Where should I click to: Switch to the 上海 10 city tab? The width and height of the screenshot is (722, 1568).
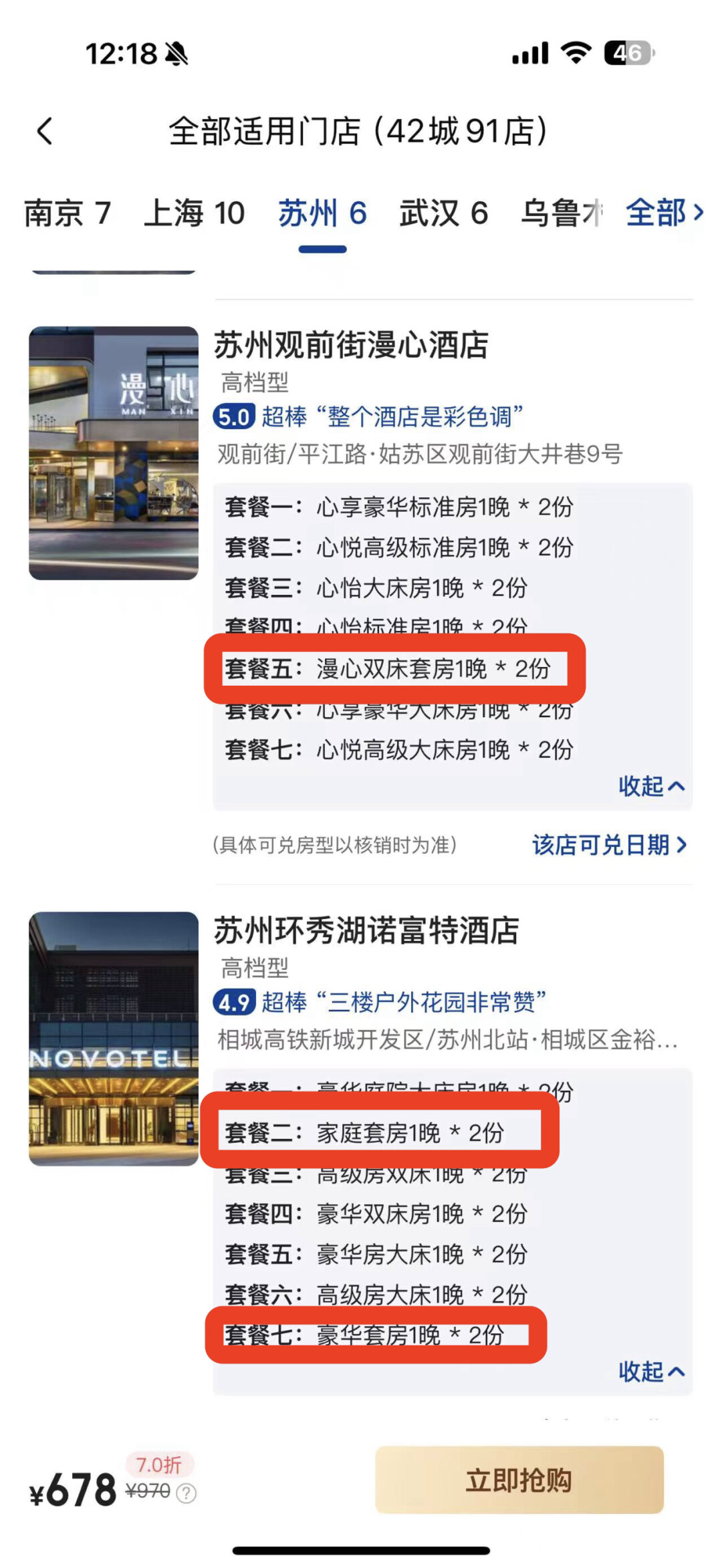(x=195, y=214)
